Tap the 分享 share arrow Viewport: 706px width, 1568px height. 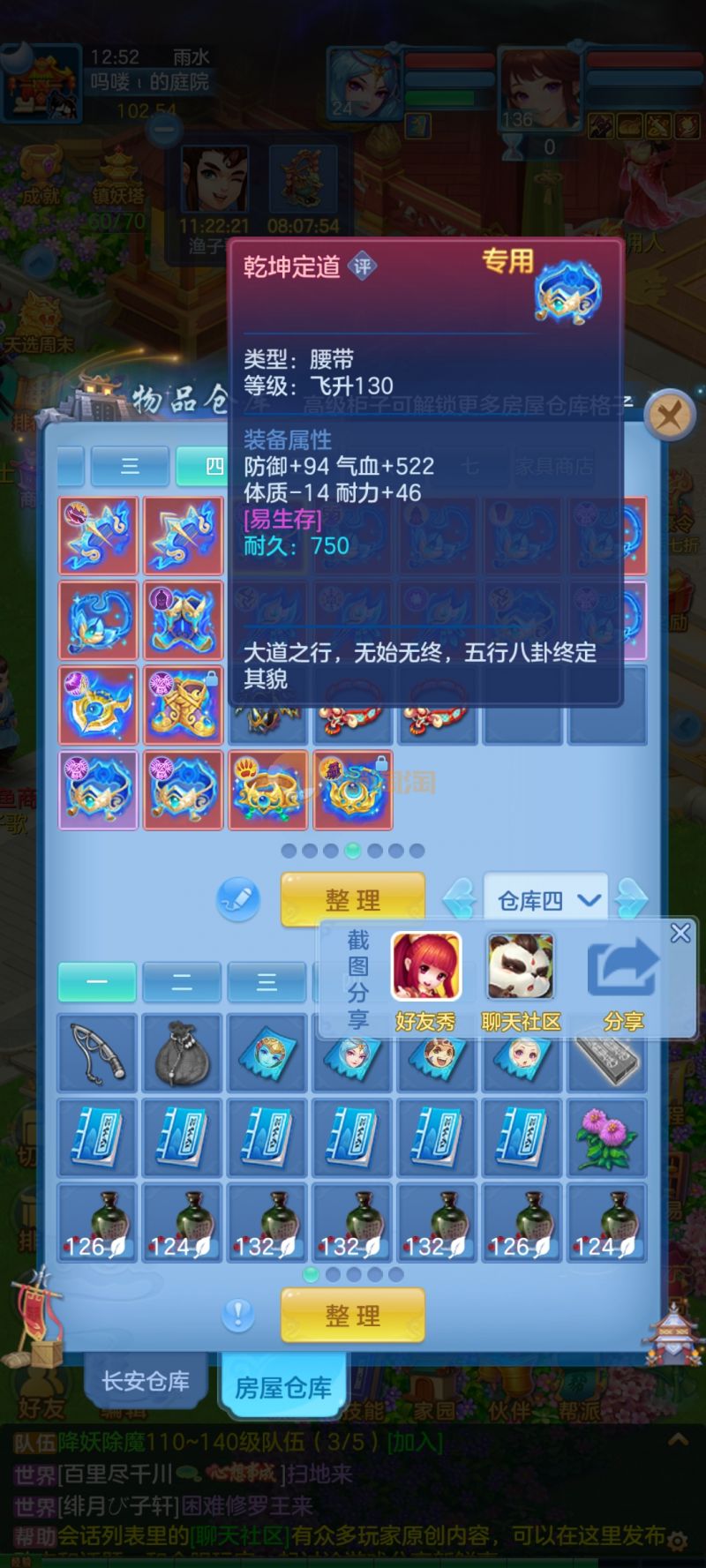tap(623, 981)
